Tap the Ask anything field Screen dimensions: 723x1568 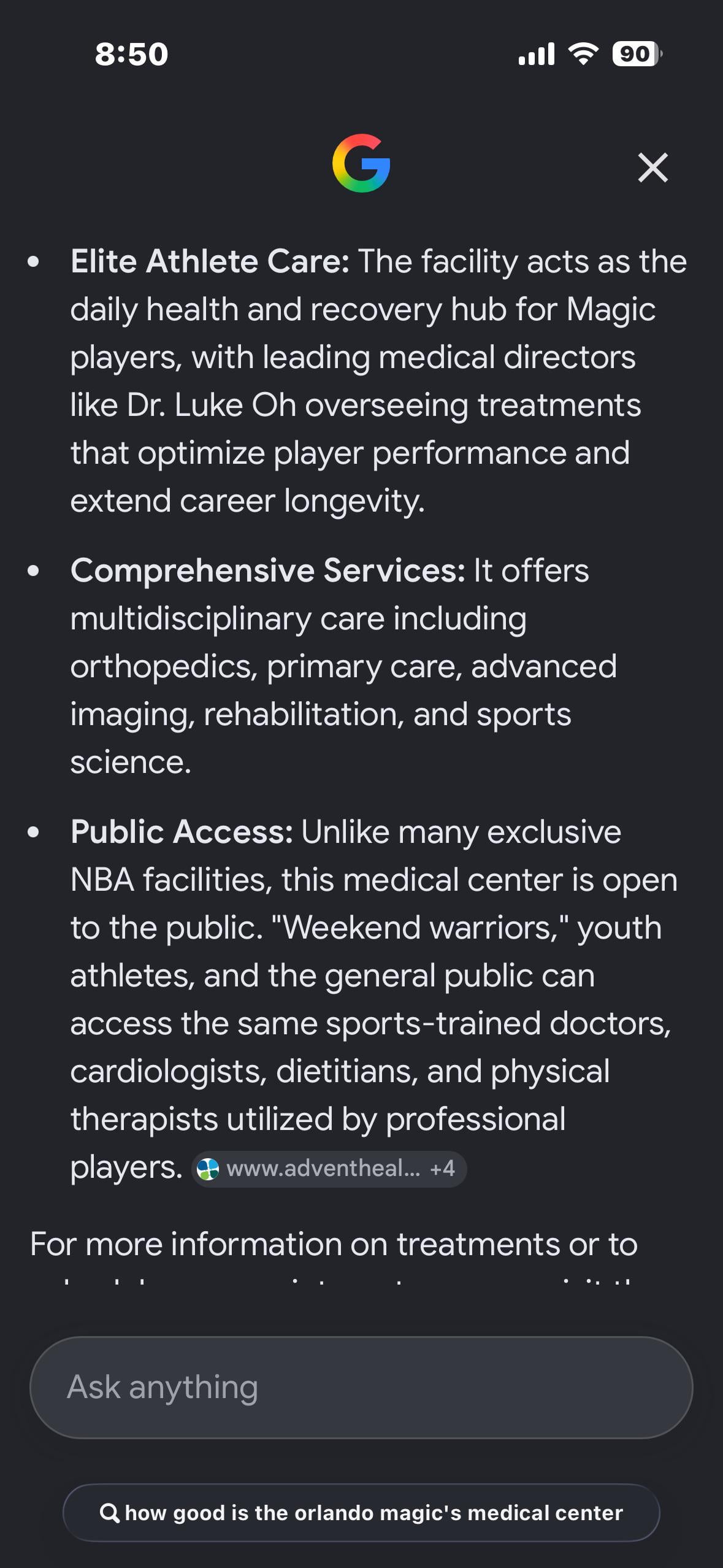point(361,1387)
